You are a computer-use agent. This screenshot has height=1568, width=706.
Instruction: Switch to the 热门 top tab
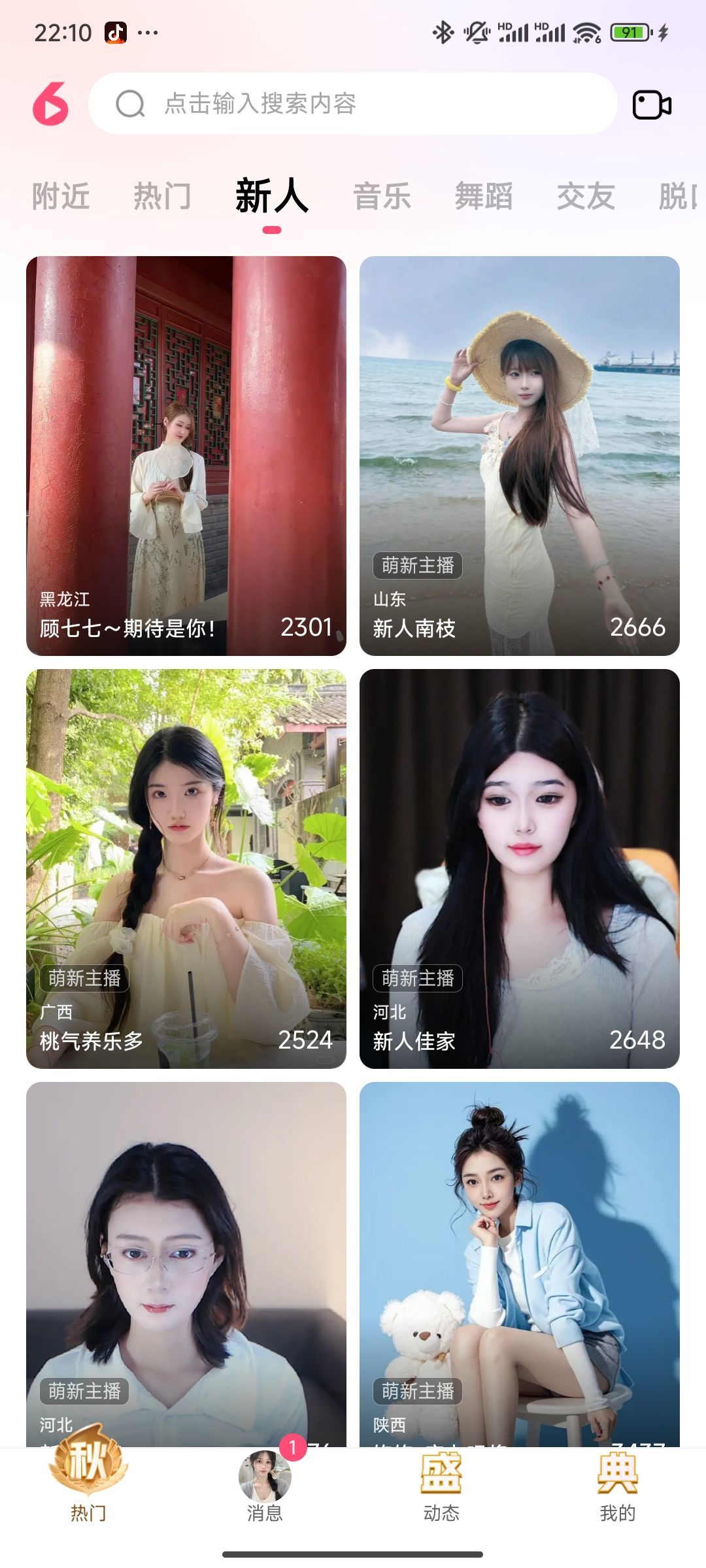(x=162, y=196)
